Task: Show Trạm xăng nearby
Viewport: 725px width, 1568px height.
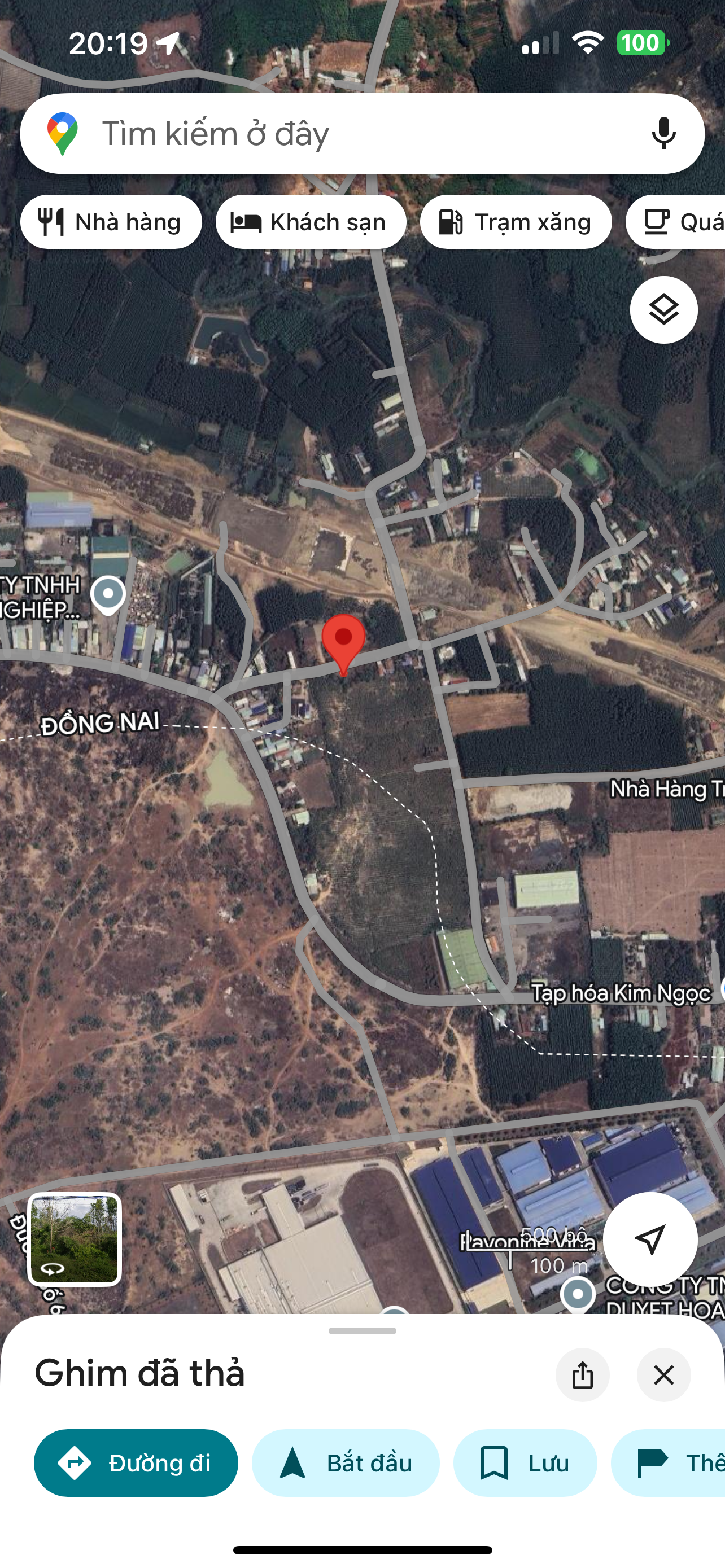Action: (516, 222)
